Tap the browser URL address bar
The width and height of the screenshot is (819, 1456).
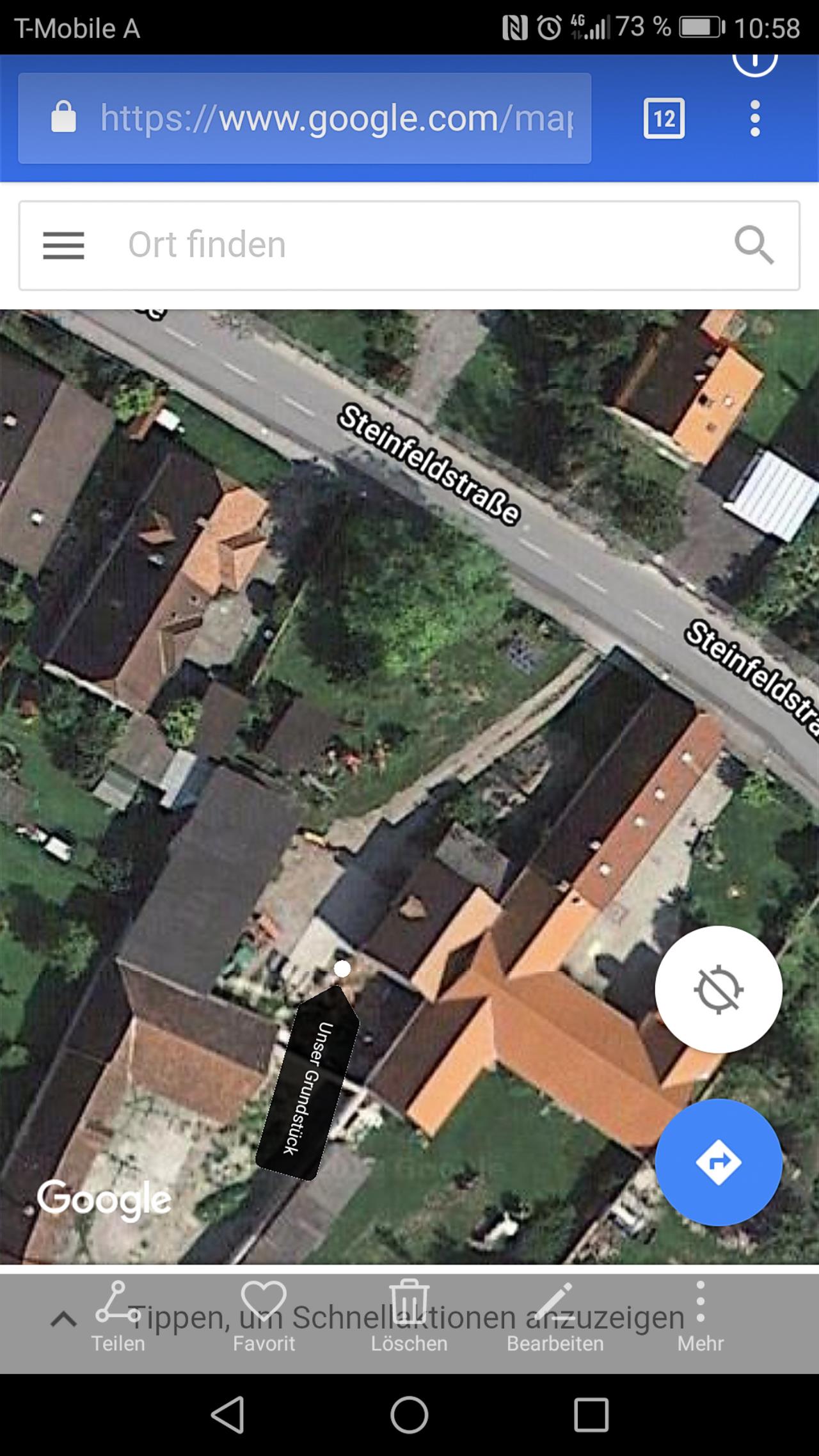(x=305, y=118)
